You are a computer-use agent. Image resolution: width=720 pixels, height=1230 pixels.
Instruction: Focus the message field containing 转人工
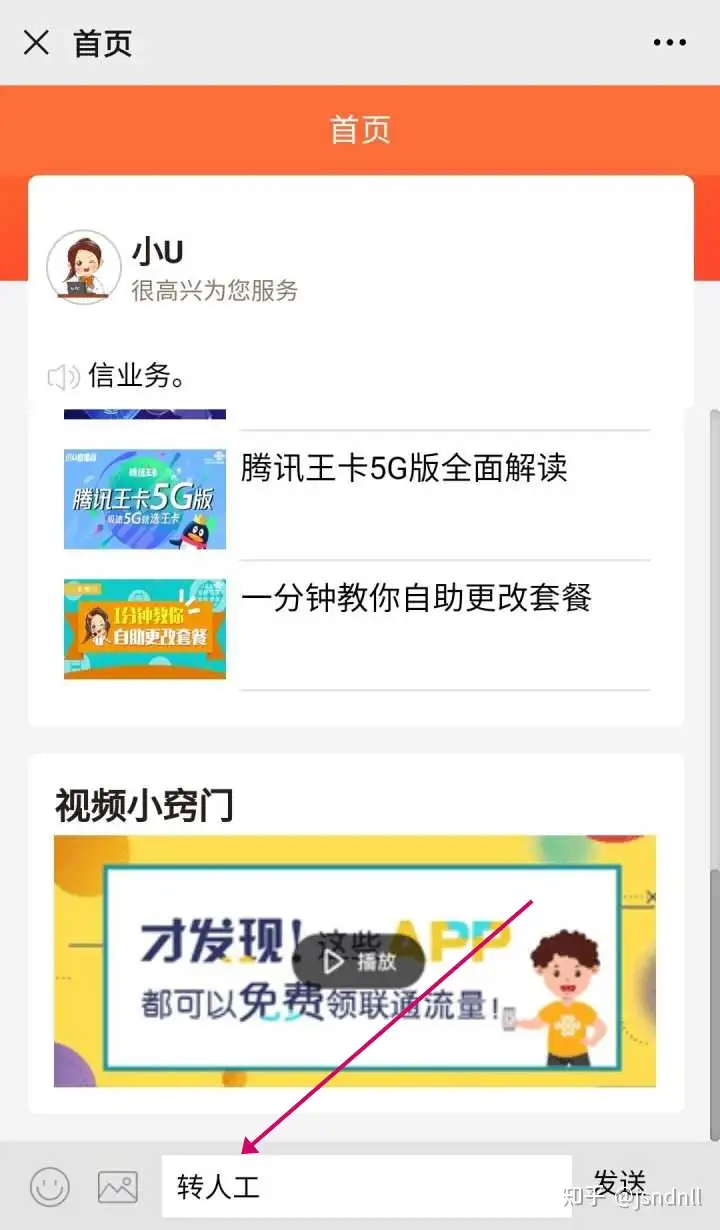click(366, 1187)
